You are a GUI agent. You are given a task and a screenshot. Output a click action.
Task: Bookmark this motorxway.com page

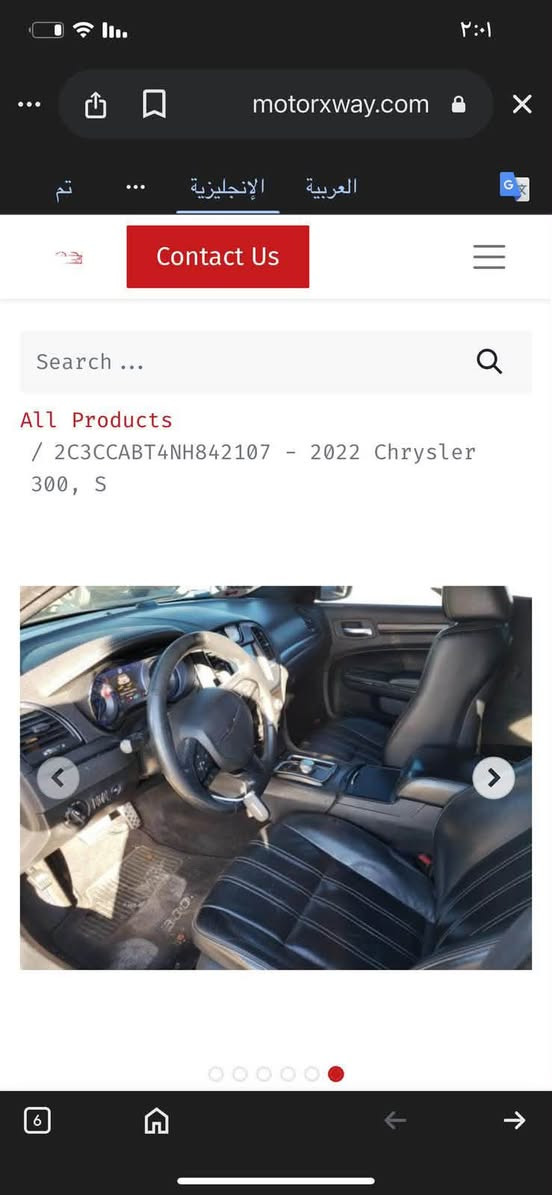pyautogui.click(x=154, y=104)
